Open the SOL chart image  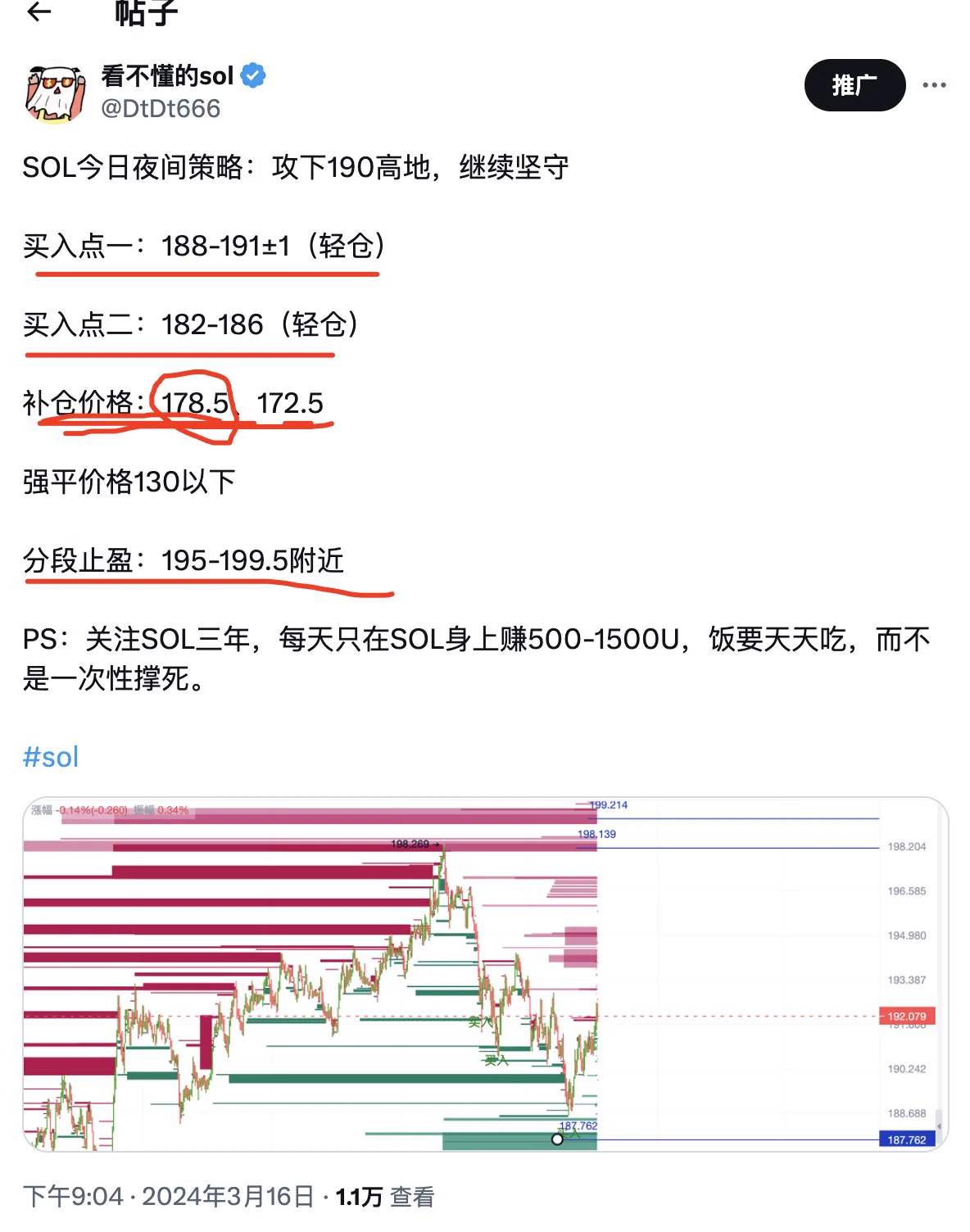pyautogui.click(x=485, y=974)
